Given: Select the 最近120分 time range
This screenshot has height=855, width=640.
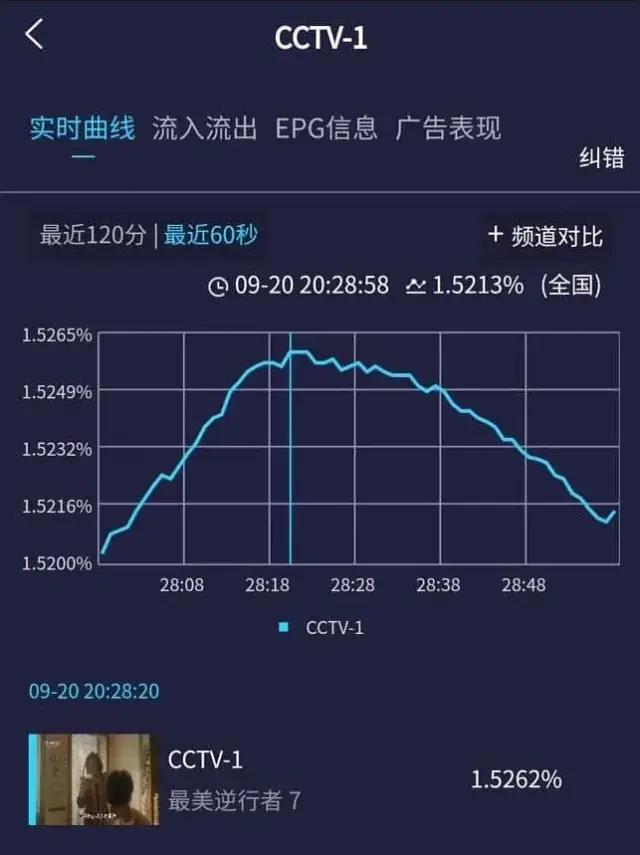Looking at the screenshot, I should click(x=94, y=235).
